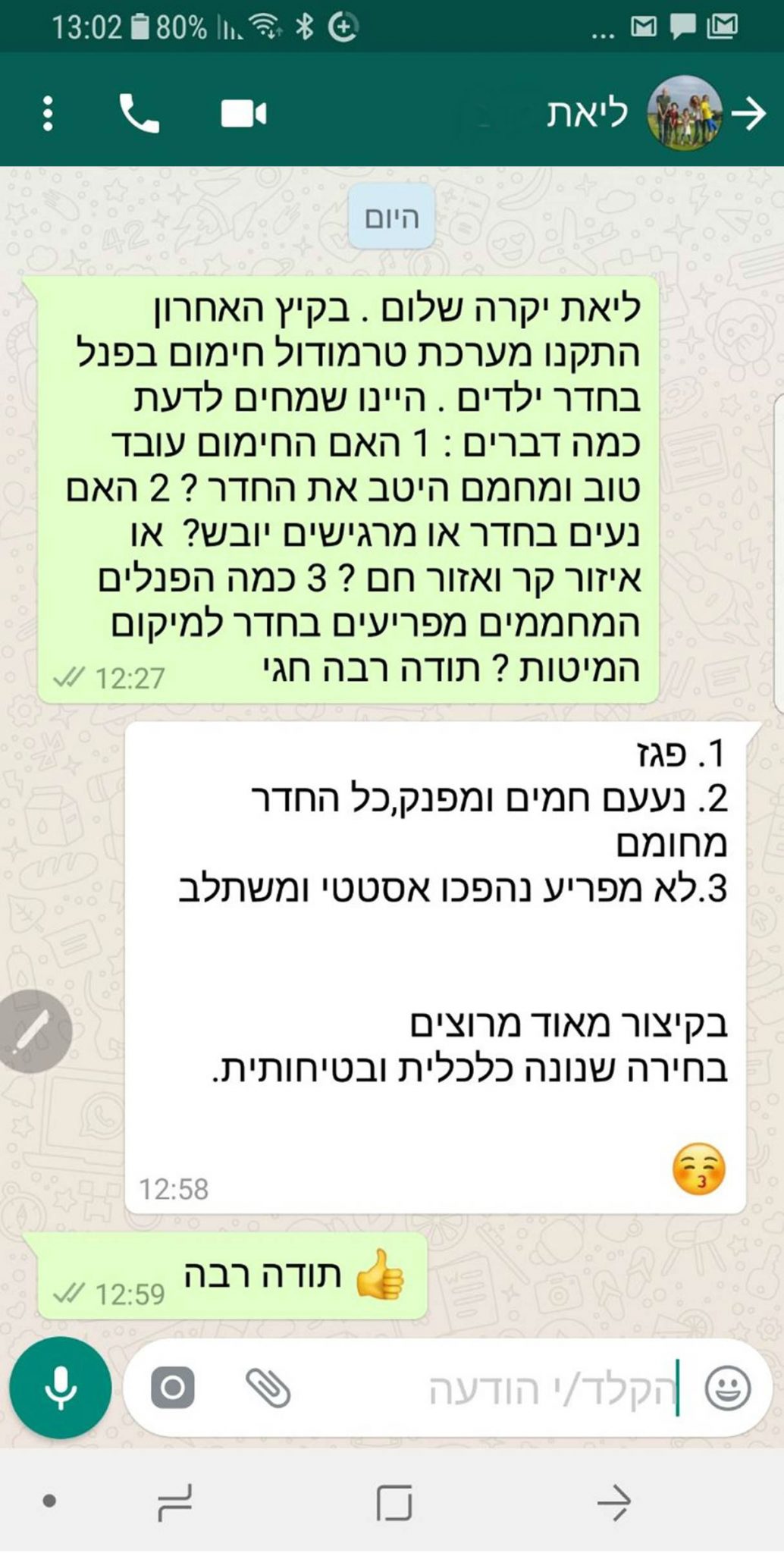Start a voice call with ליאת

140,114
